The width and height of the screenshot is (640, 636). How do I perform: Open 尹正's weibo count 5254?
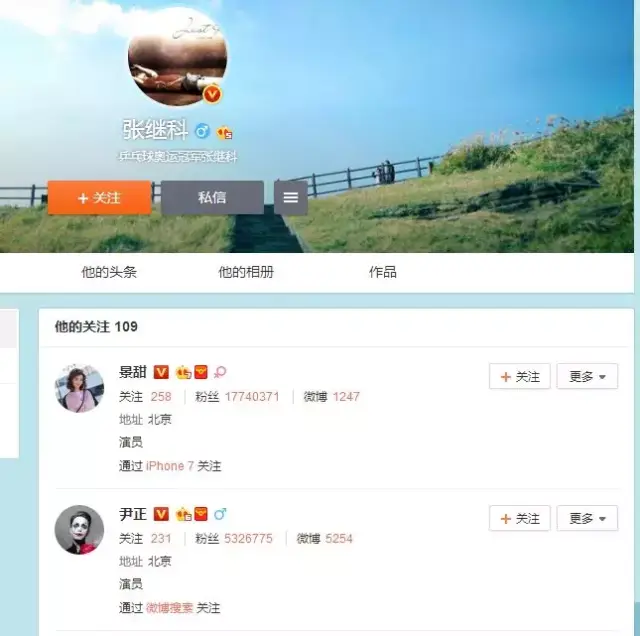339,539
